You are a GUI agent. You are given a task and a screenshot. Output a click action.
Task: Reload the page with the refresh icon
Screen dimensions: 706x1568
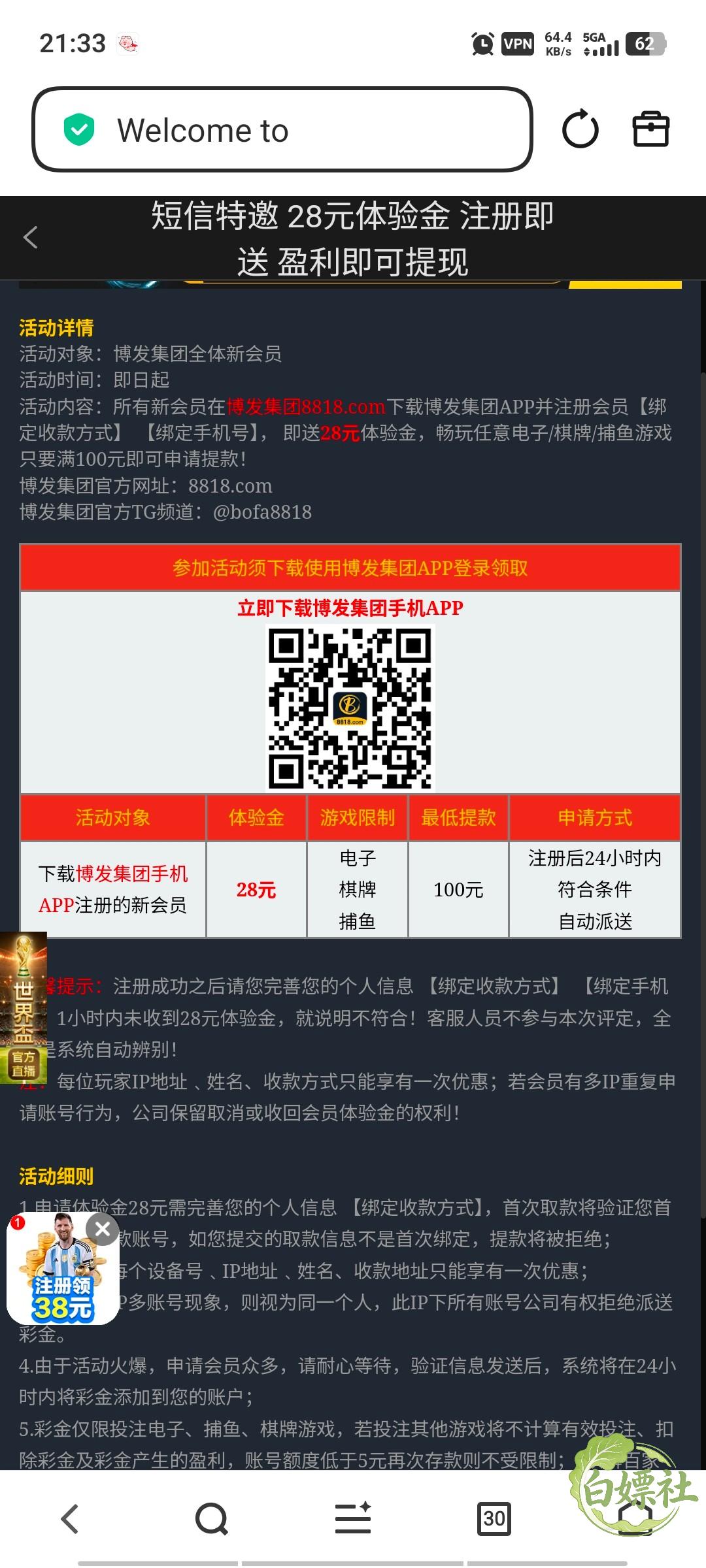click(580, 129)
